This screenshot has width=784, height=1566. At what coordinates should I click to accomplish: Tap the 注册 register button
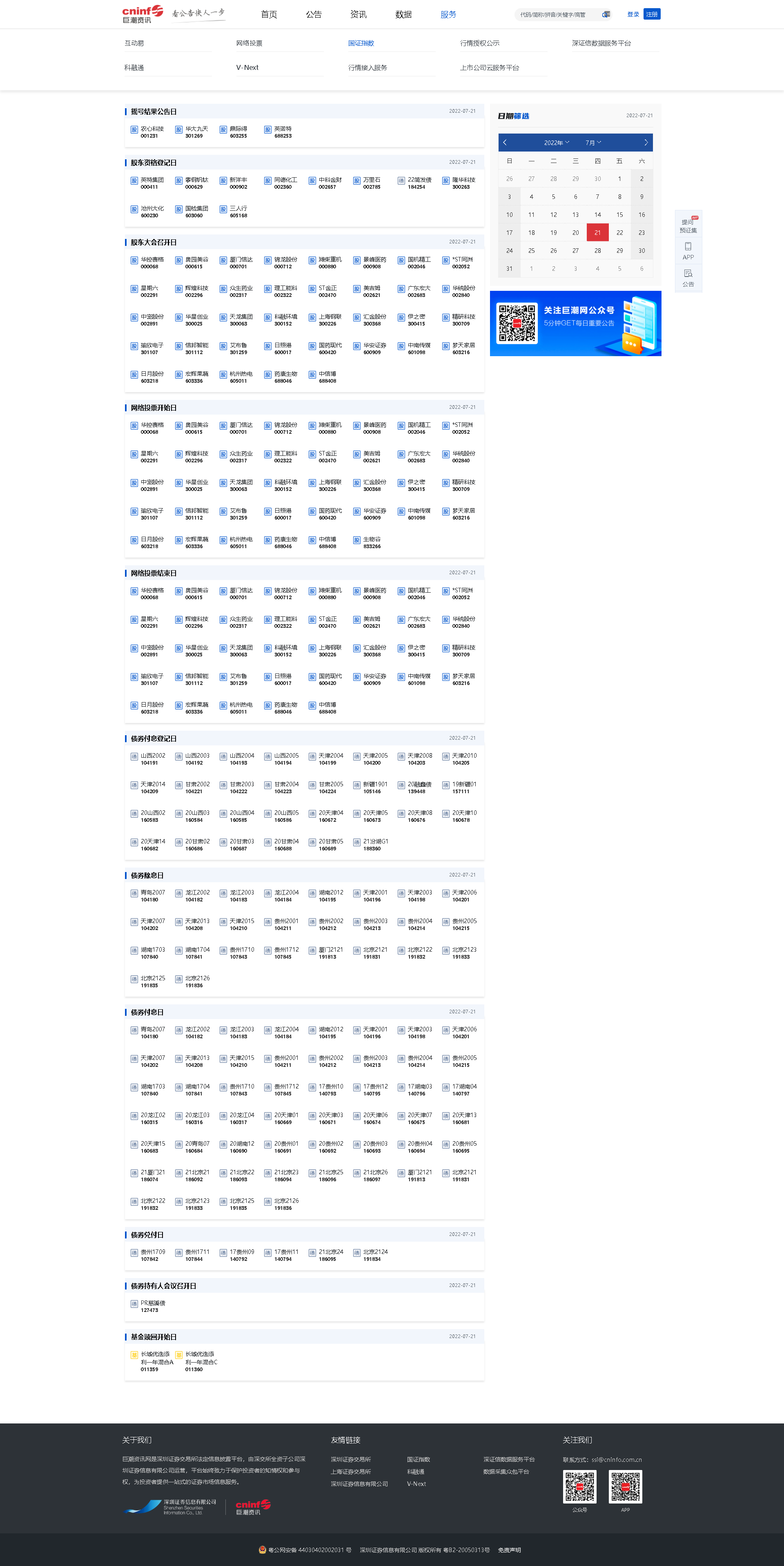[652, 15]
